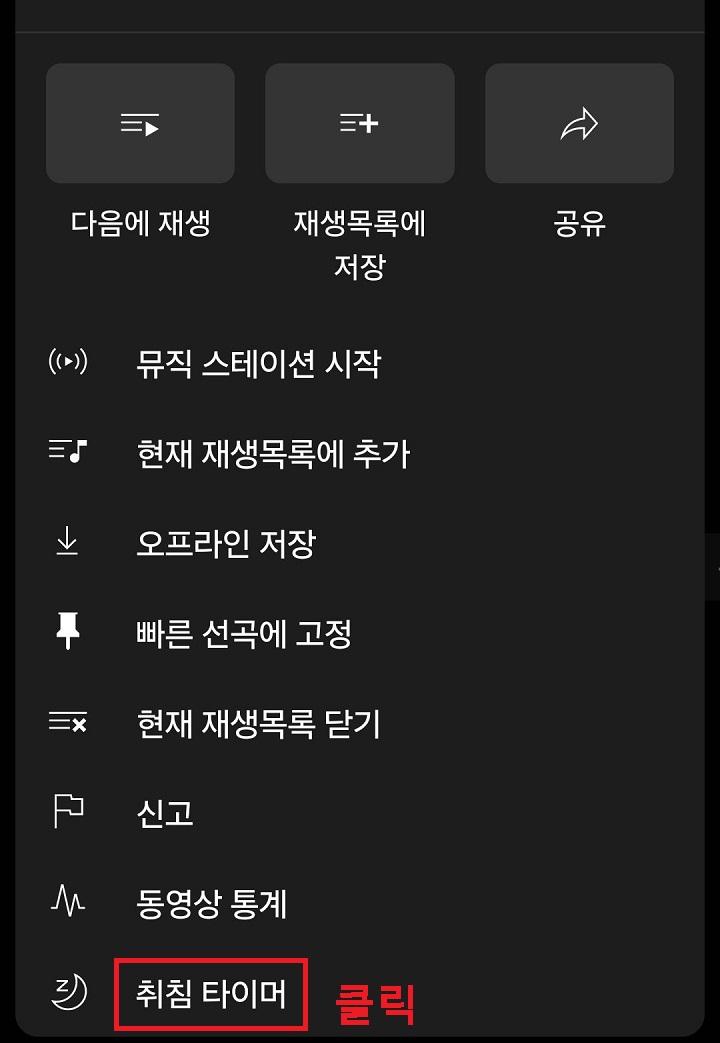Tap the sleep timer clock icon

pos(67,992)
